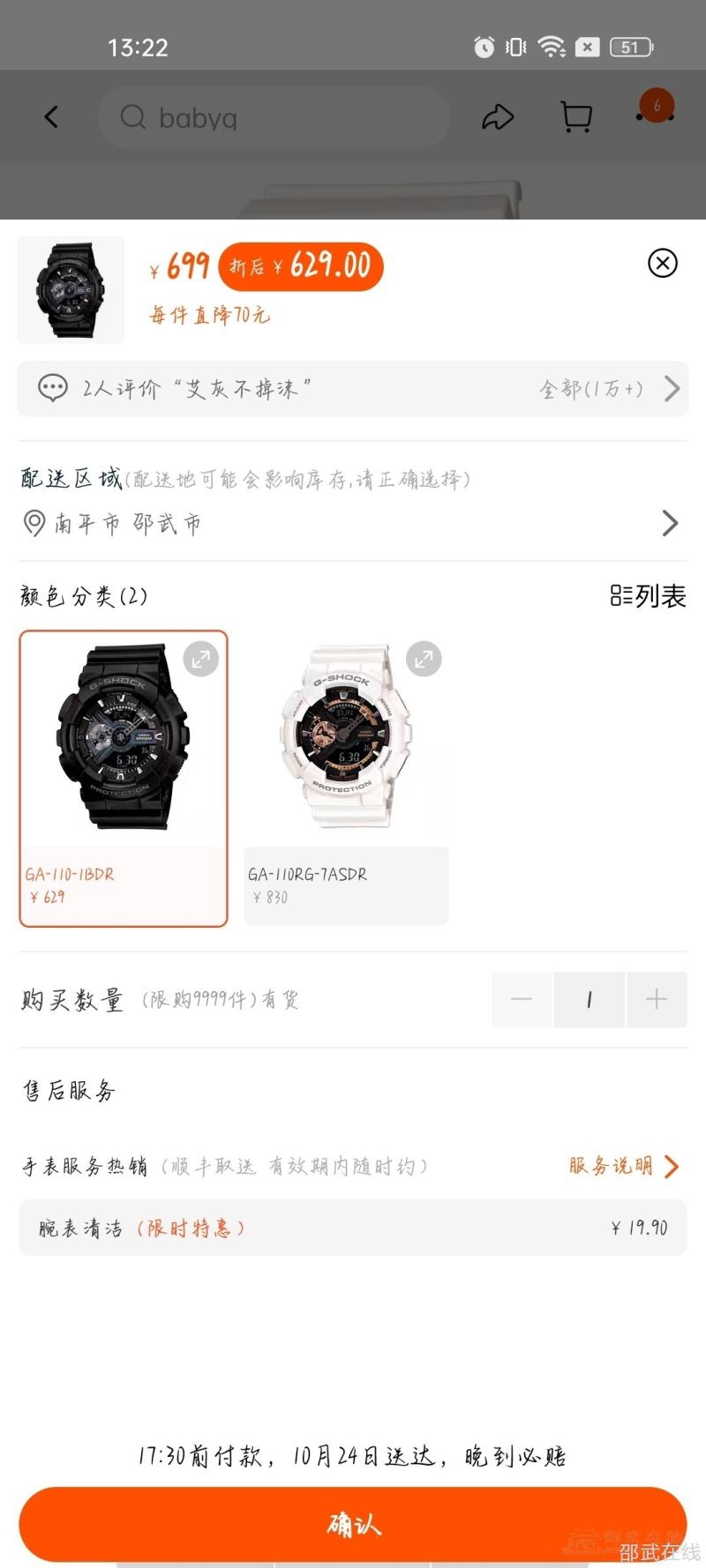Enlarge the black watch image

(x=200, y=659)
